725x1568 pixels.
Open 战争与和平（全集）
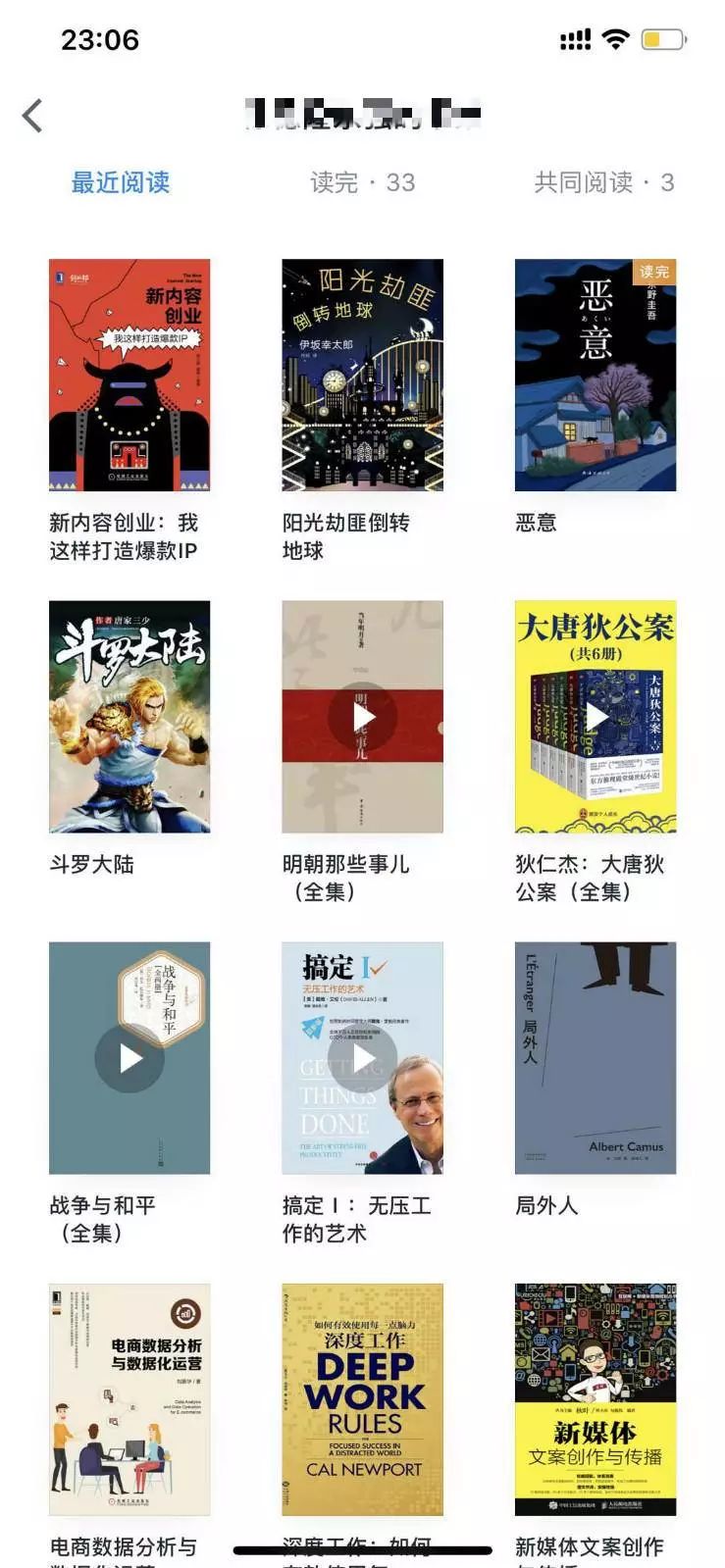click(x=129, y=1058)
